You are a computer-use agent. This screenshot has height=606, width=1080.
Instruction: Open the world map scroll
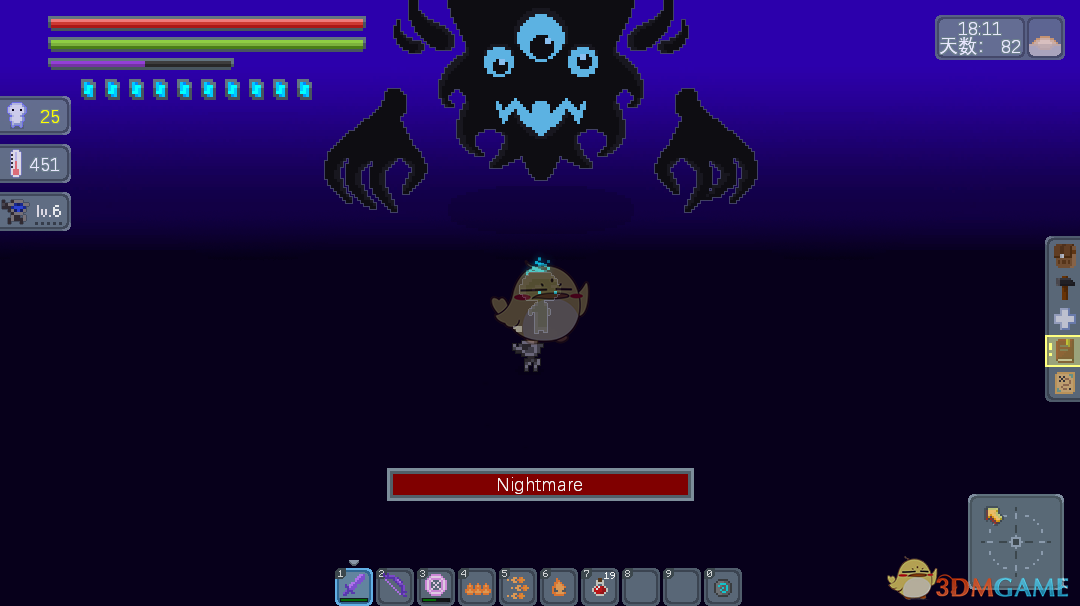(1064, 383)
